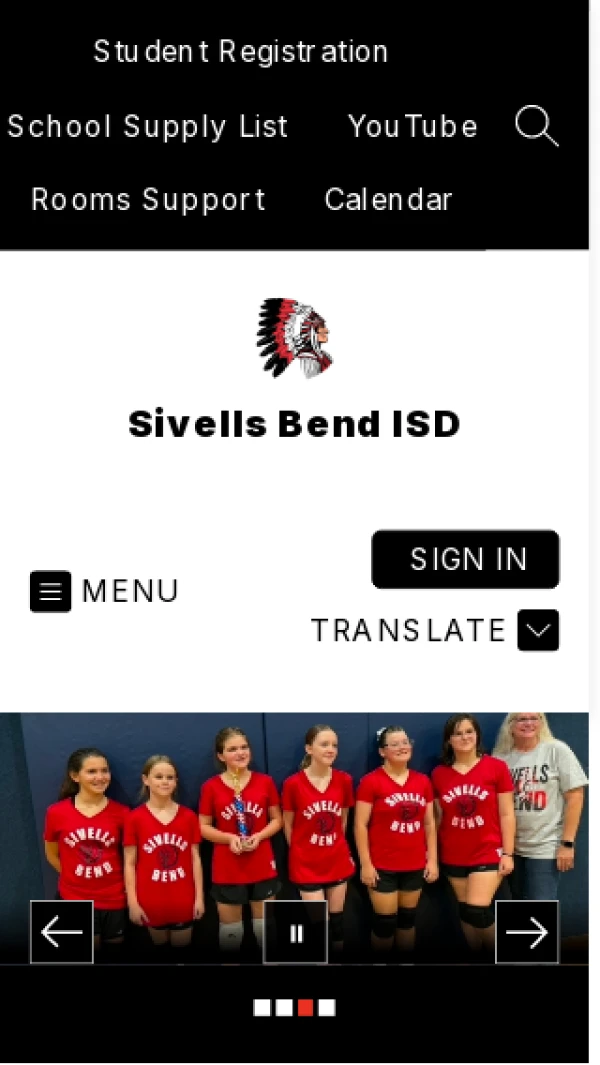The image size is (600, 1065).
Task: Open the Calendar link
Action: tap(388, 199)
